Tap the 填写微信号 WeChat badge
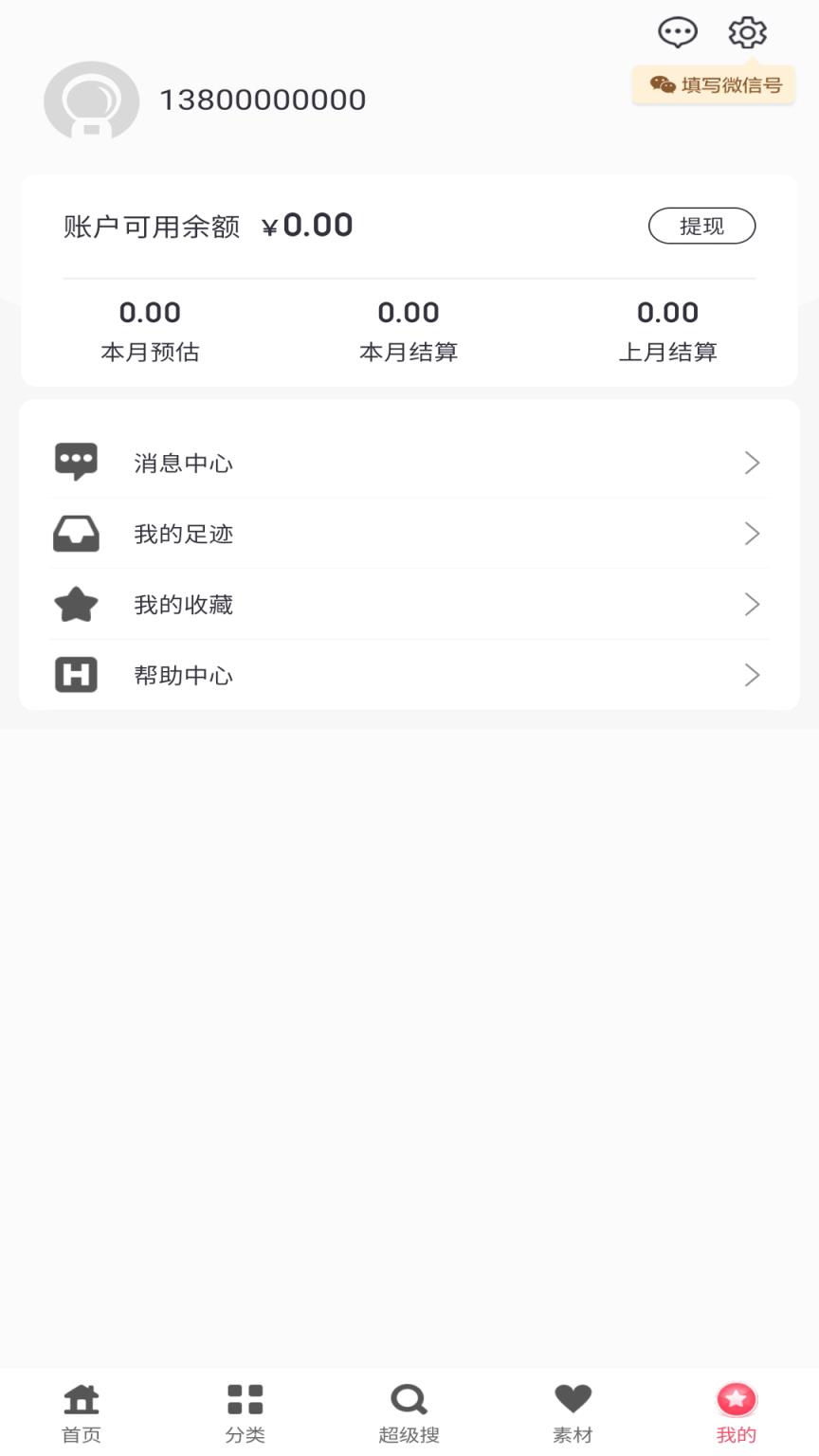Image resolution: width=819 pixels, height=1456 pixels. point(715,83)
